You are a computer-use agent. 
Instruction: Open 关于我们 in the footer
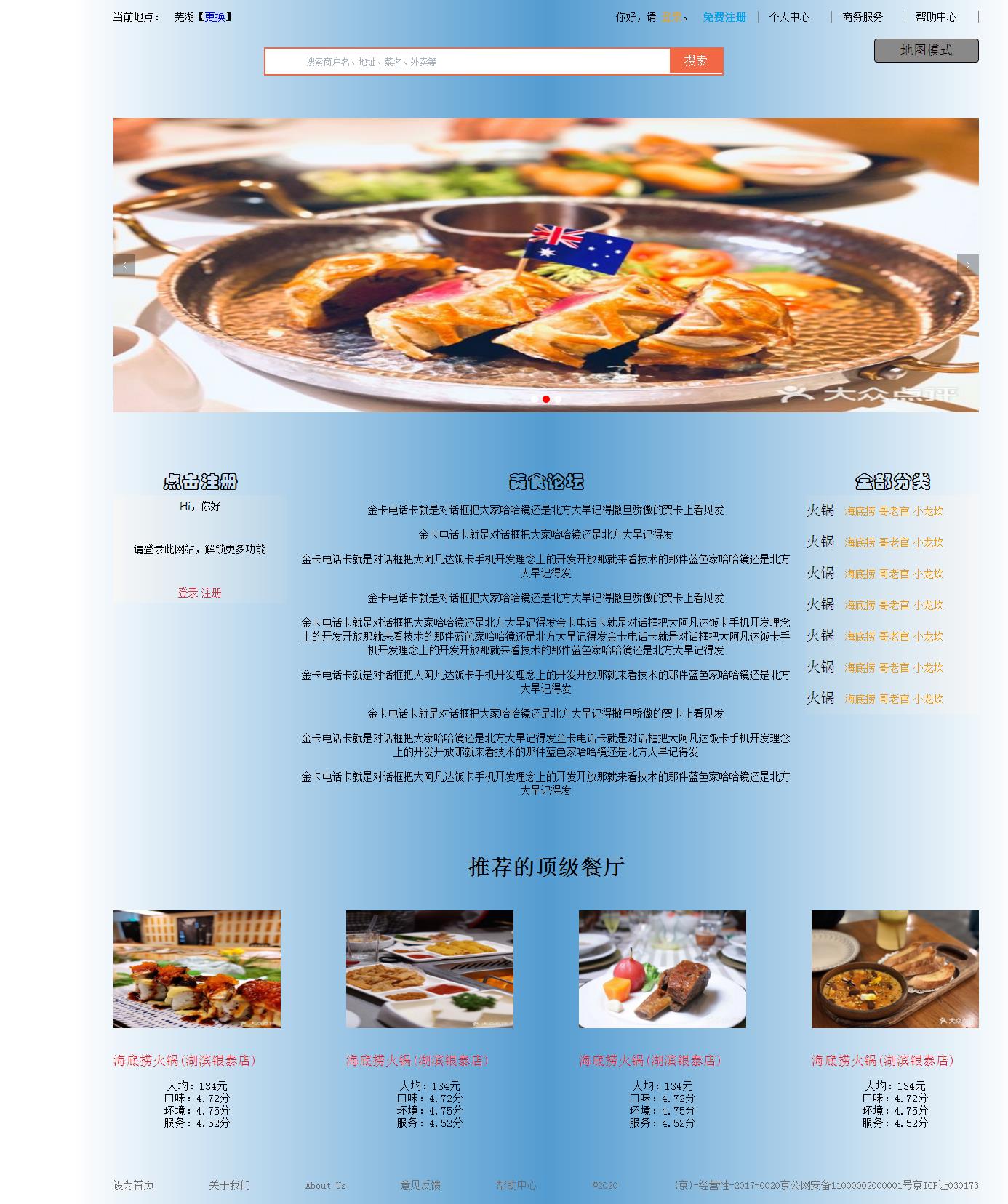click(x=229, y=1185)
